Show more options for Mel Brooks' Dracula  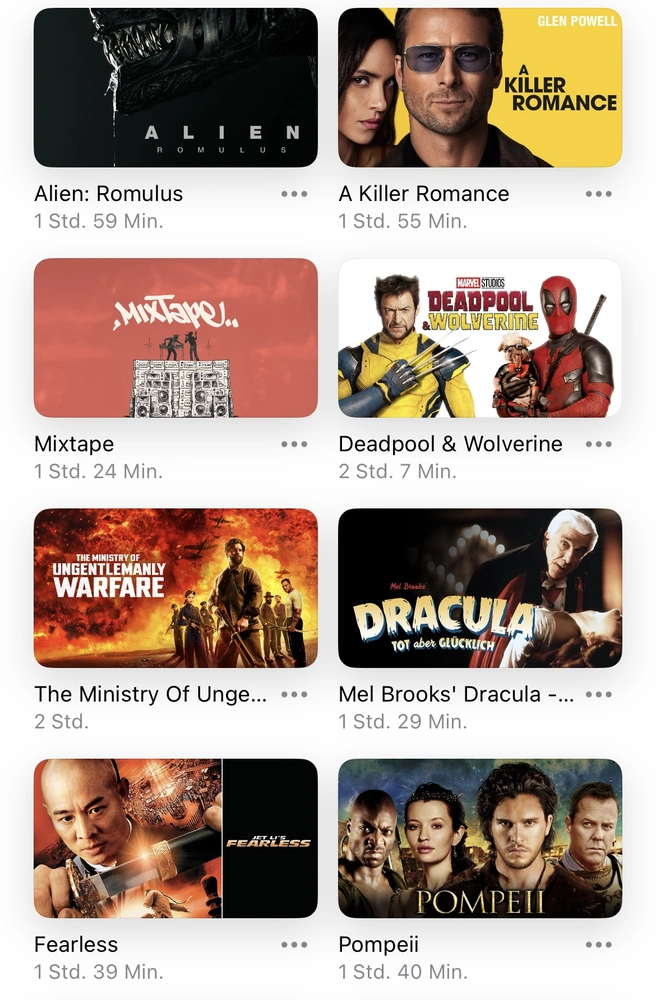coord(598,694)
